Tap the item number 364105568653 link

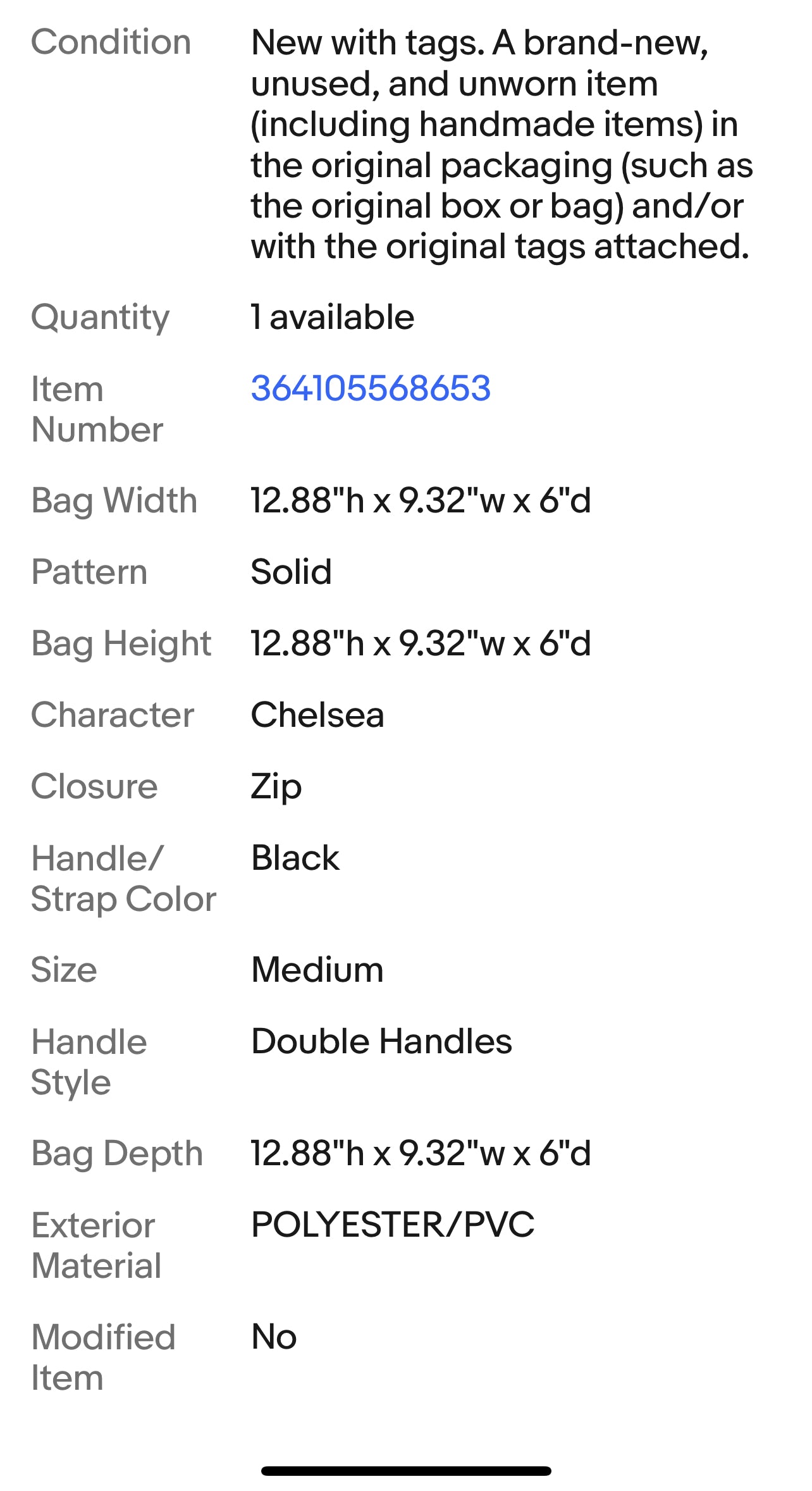(x=371, y=388)
